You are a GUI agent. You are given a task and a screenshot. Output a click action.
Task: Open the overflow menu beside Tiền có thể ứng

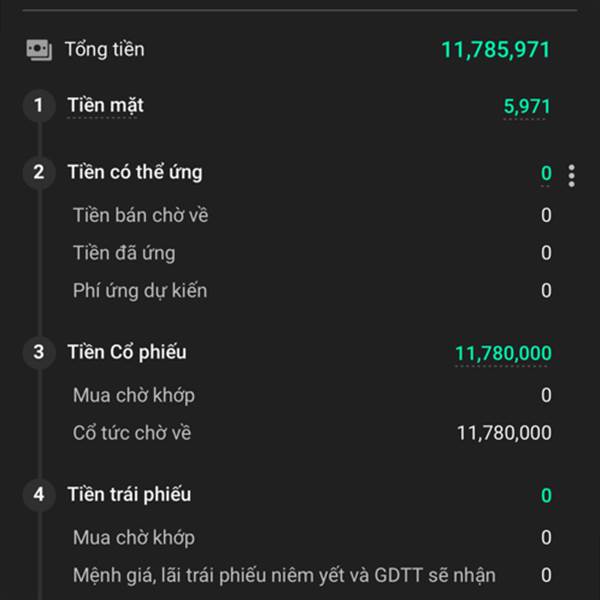pyautogui.click(x=571, y=176)
